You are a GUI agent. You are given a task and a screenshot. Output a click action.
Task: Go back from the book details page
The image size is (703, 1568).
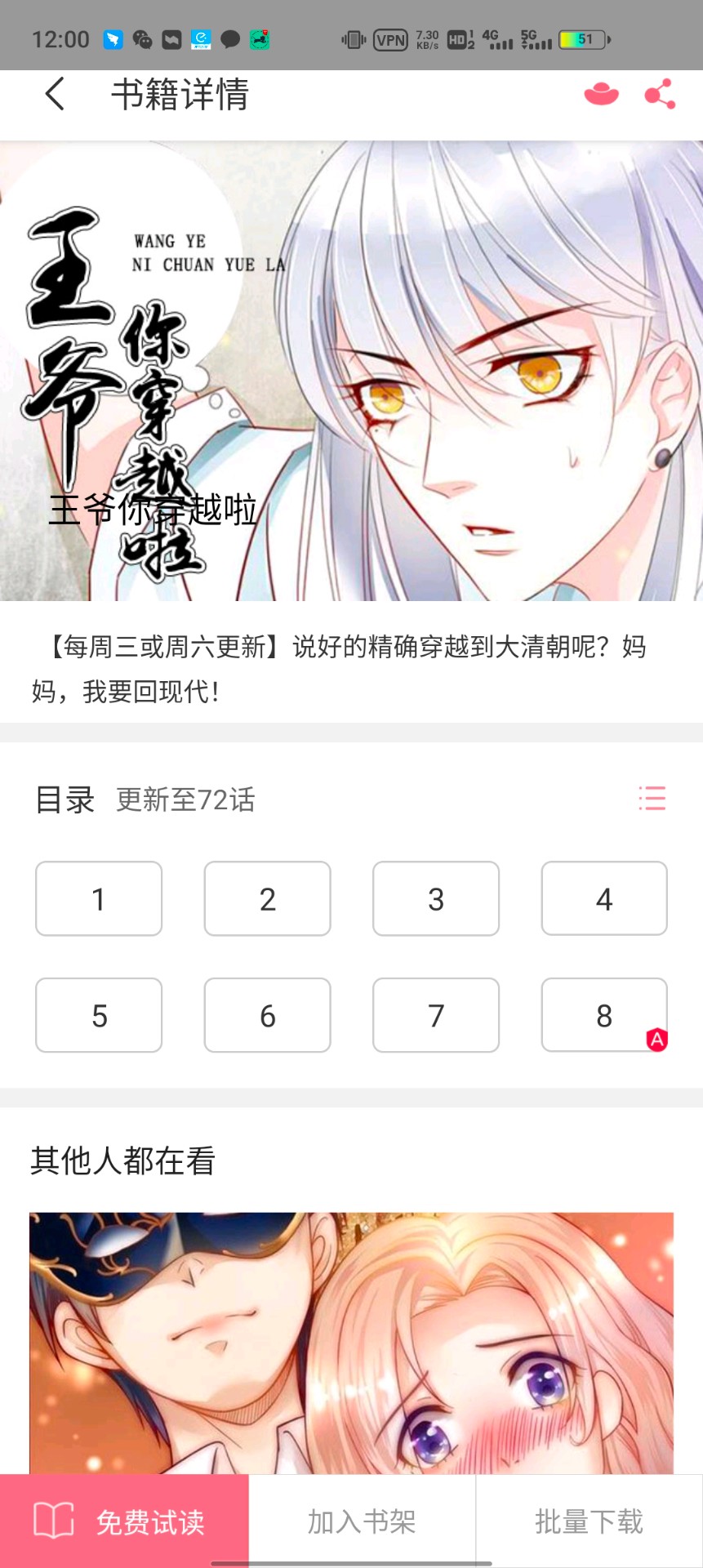55,95
